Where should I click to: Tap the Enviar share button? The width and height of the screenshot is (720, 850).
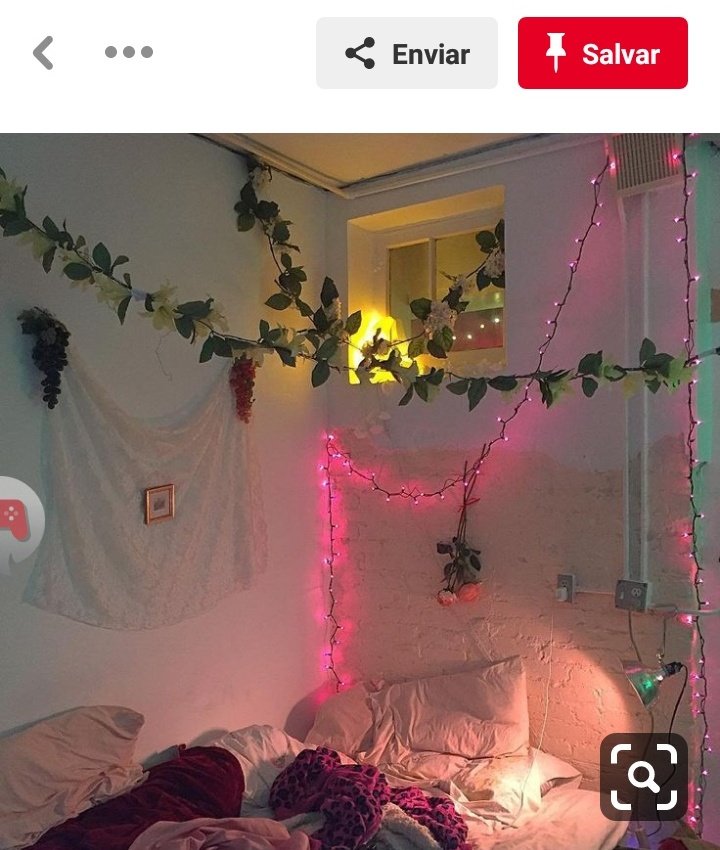click(x=407, y=53)
